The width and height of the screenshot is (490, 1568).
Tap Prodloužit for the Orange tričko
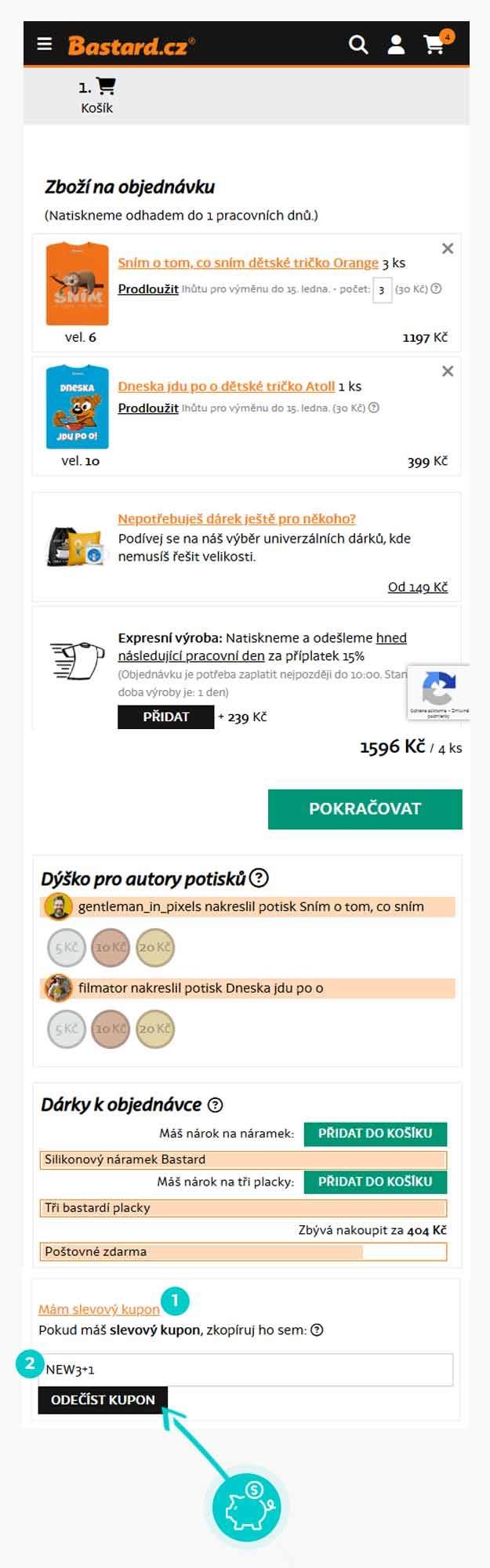(x=148, y=289)
